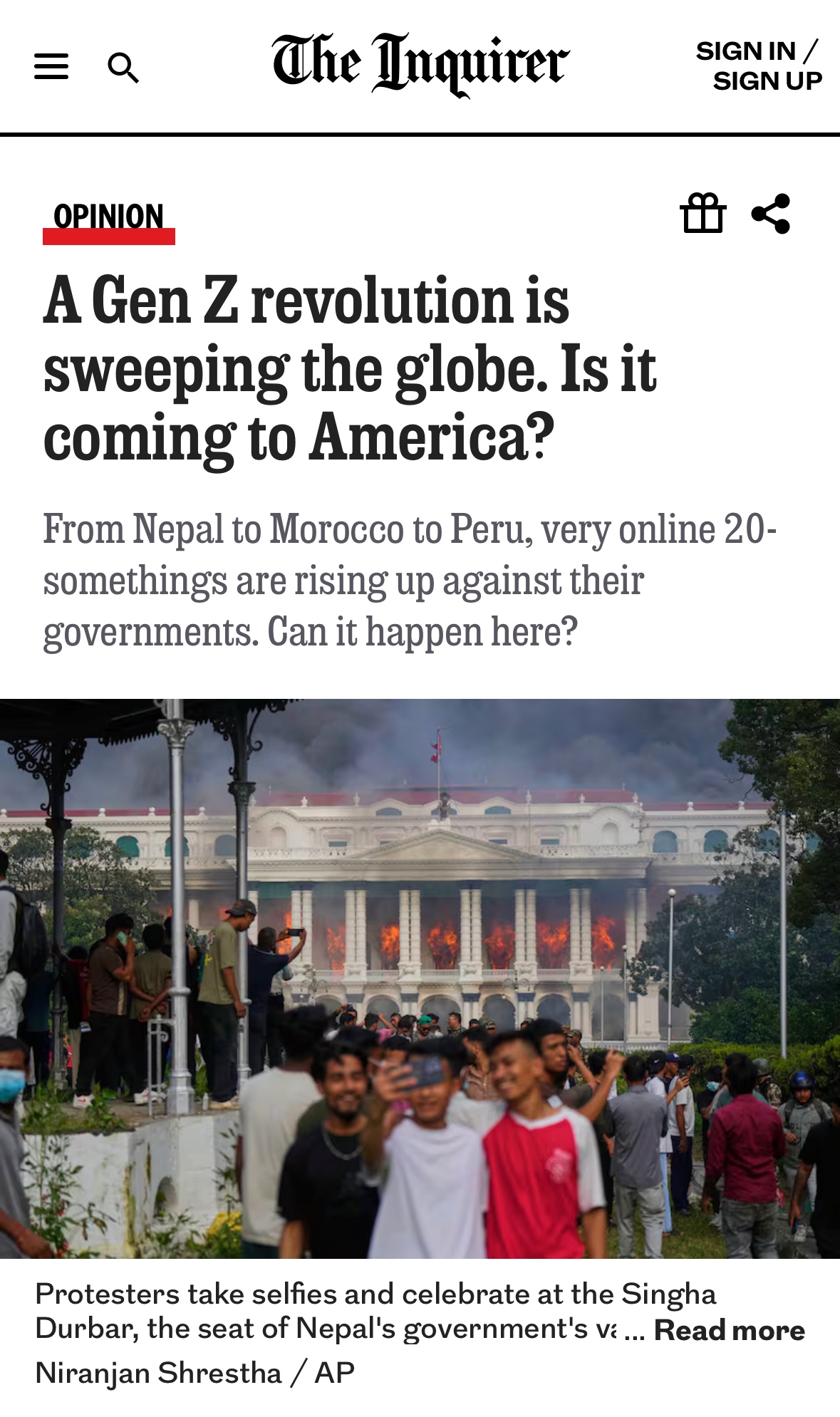
Task: Gift this article with the gift icon
Action: pos(703,213)
